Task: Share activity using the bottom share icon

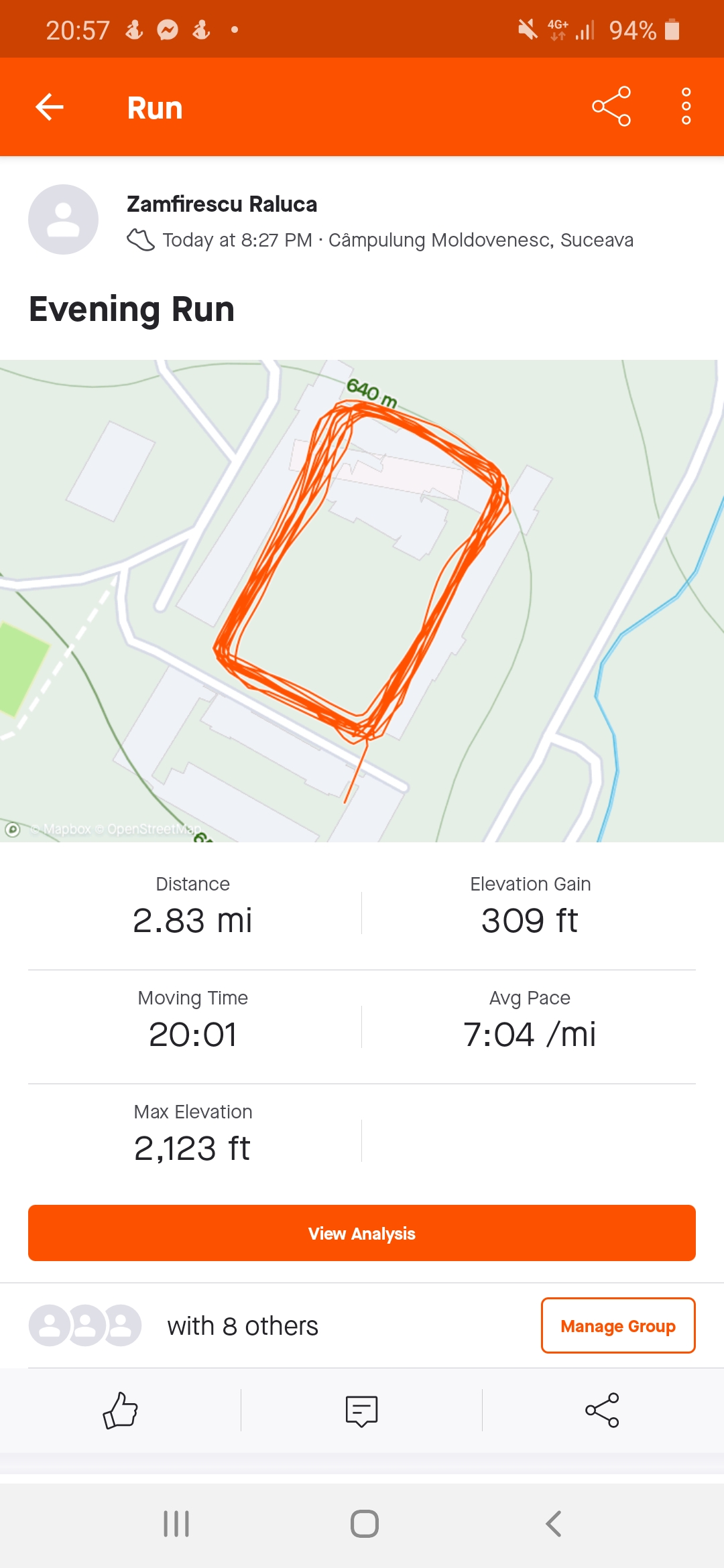Action: (x=602, y=1411)
